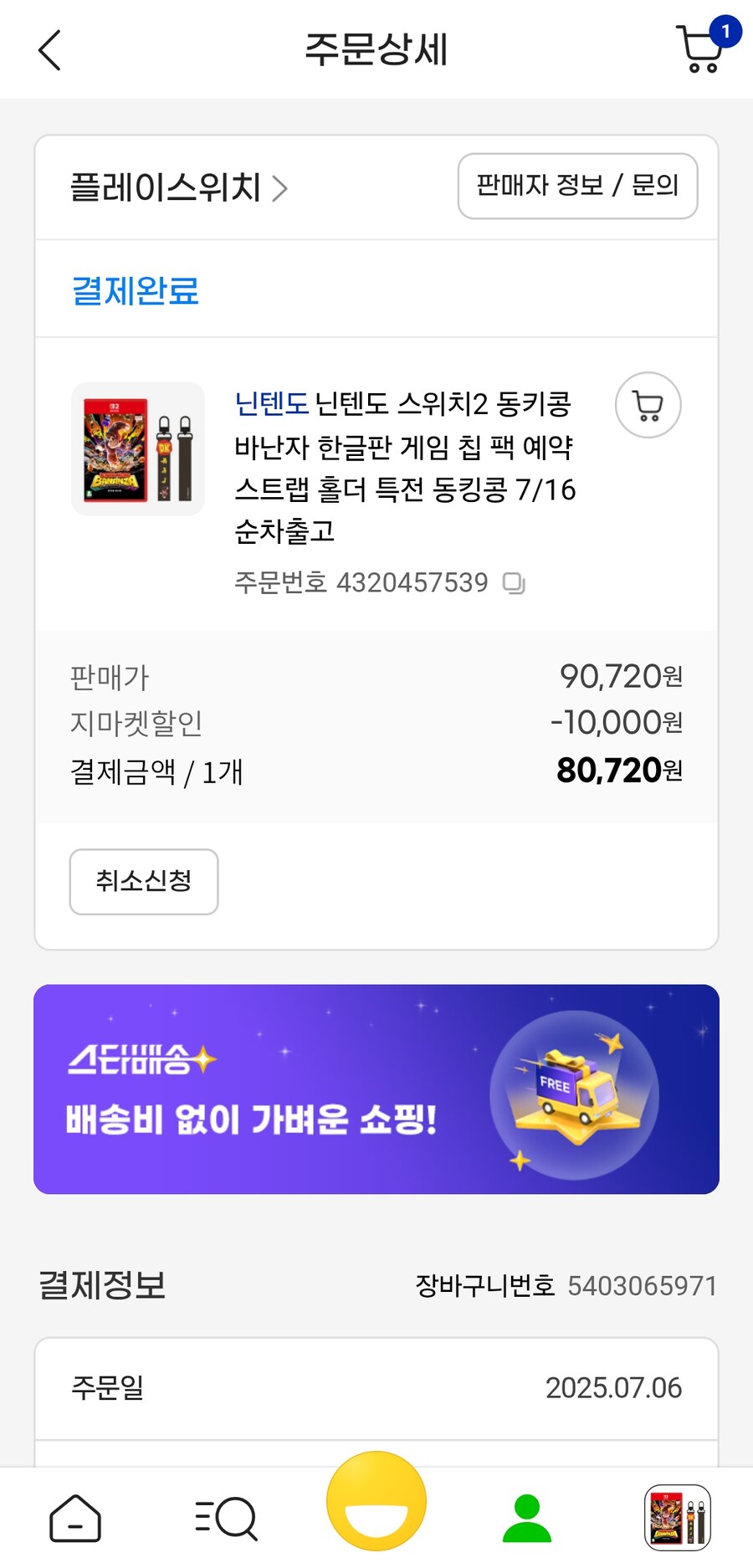This screenshot has height=1568, width=753.
Task: Tap the back arrow to leave 주문상세
Action: 48,50
